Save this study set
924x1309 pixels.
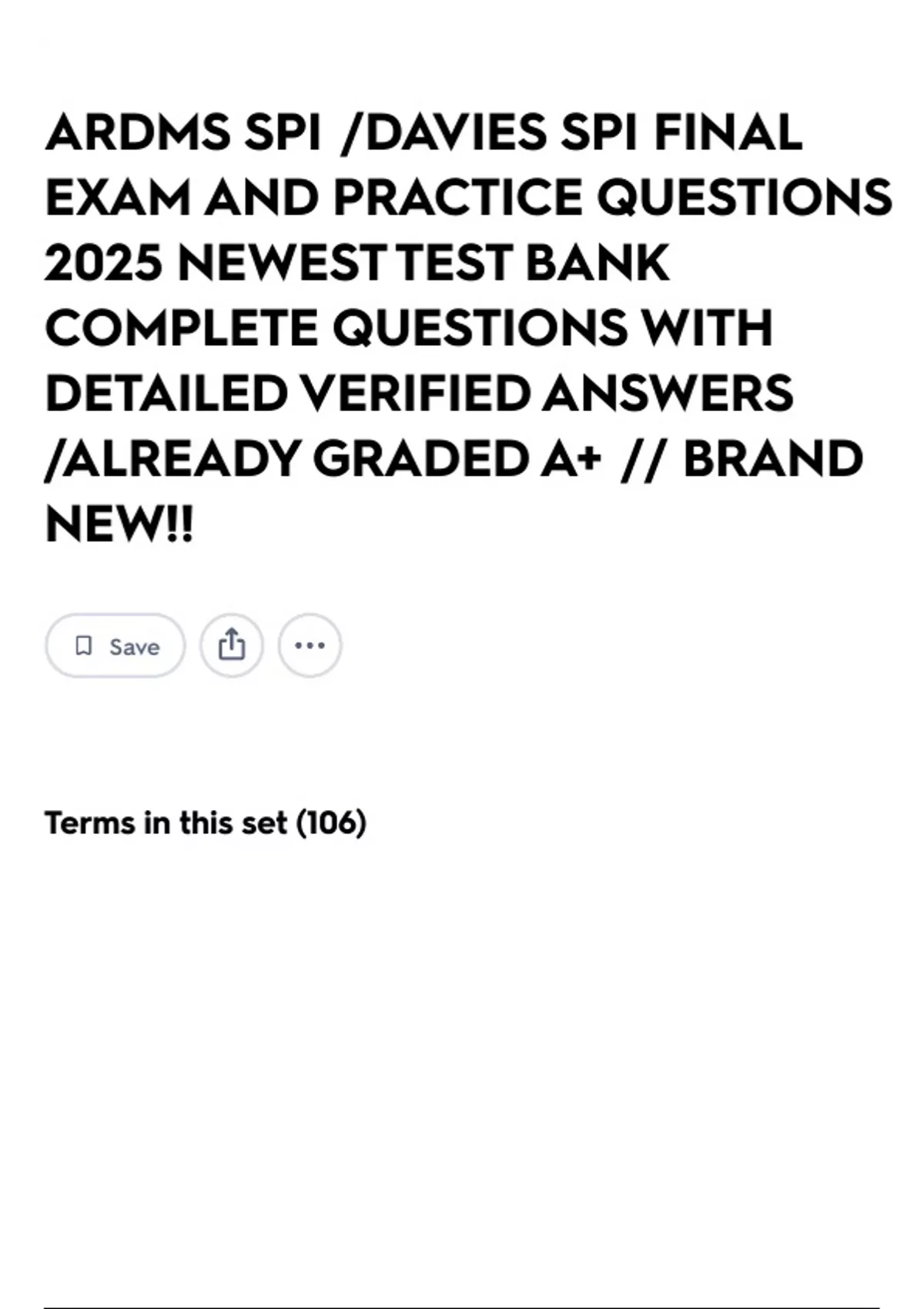[115, 646]
